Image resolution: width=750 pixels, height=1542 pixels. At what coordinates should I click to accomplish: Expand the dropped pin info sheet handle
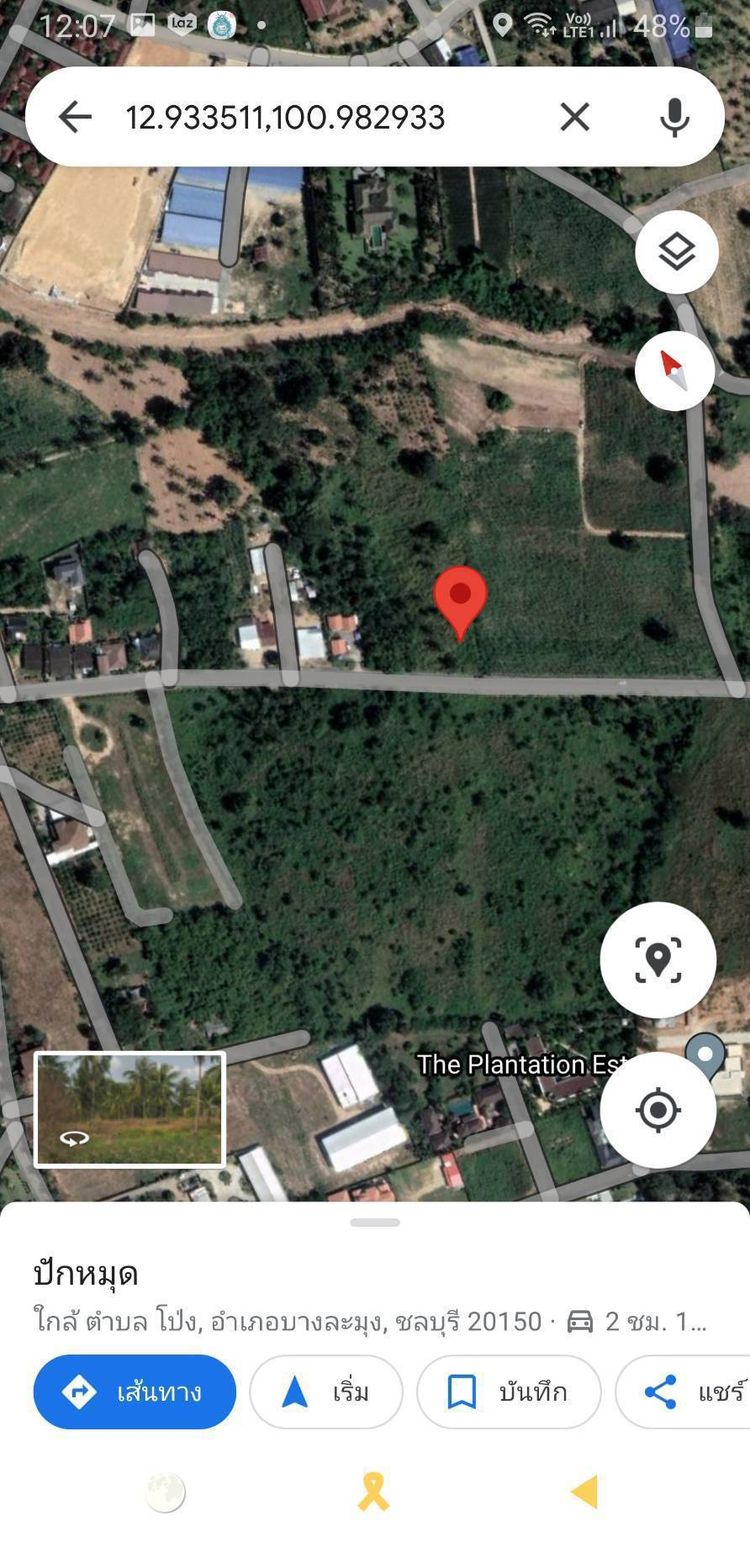pyautogui.click(x=375, y=1222)
